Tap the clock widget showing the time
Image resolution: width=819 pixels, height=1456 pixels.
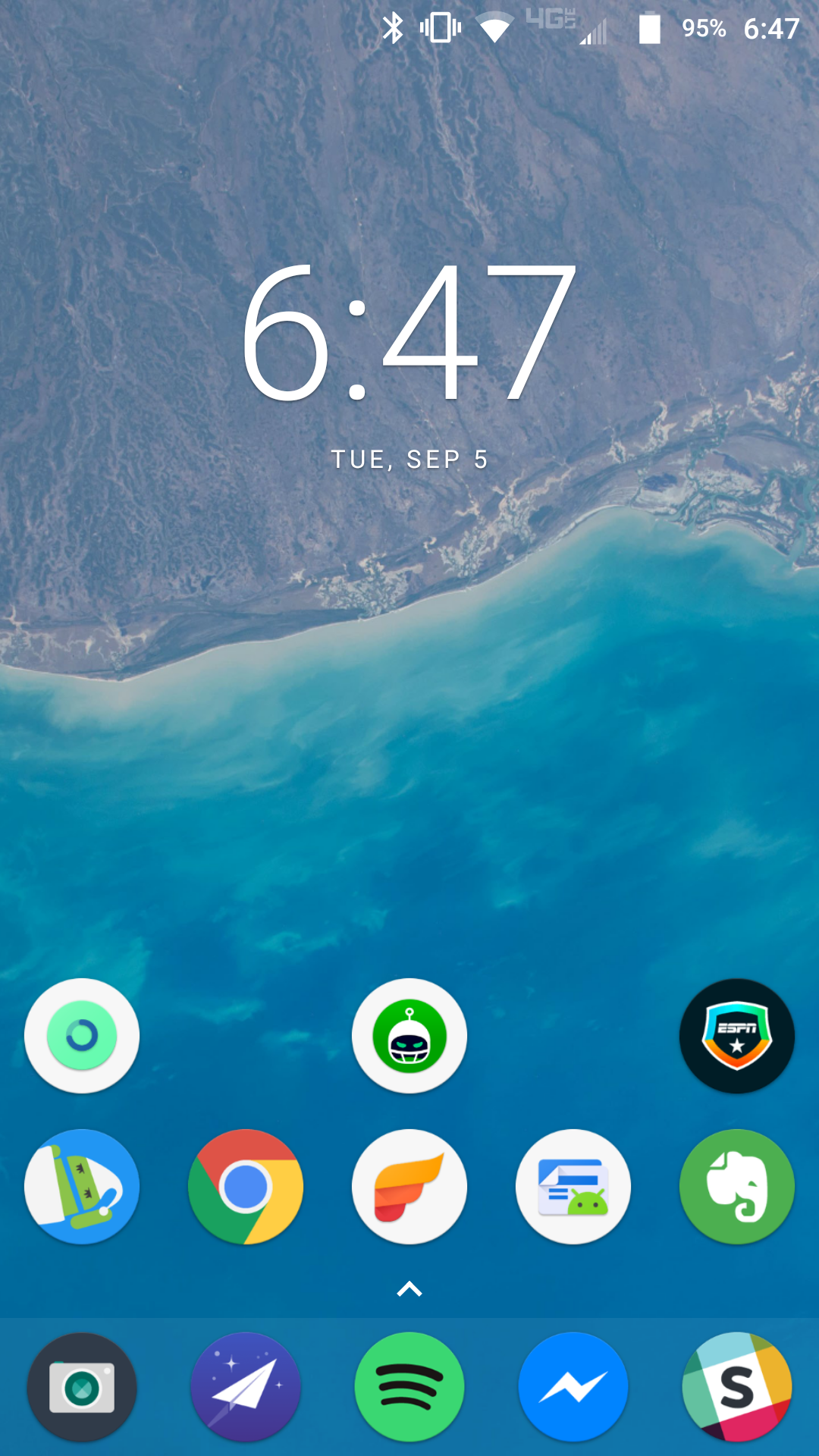(409, 334)
